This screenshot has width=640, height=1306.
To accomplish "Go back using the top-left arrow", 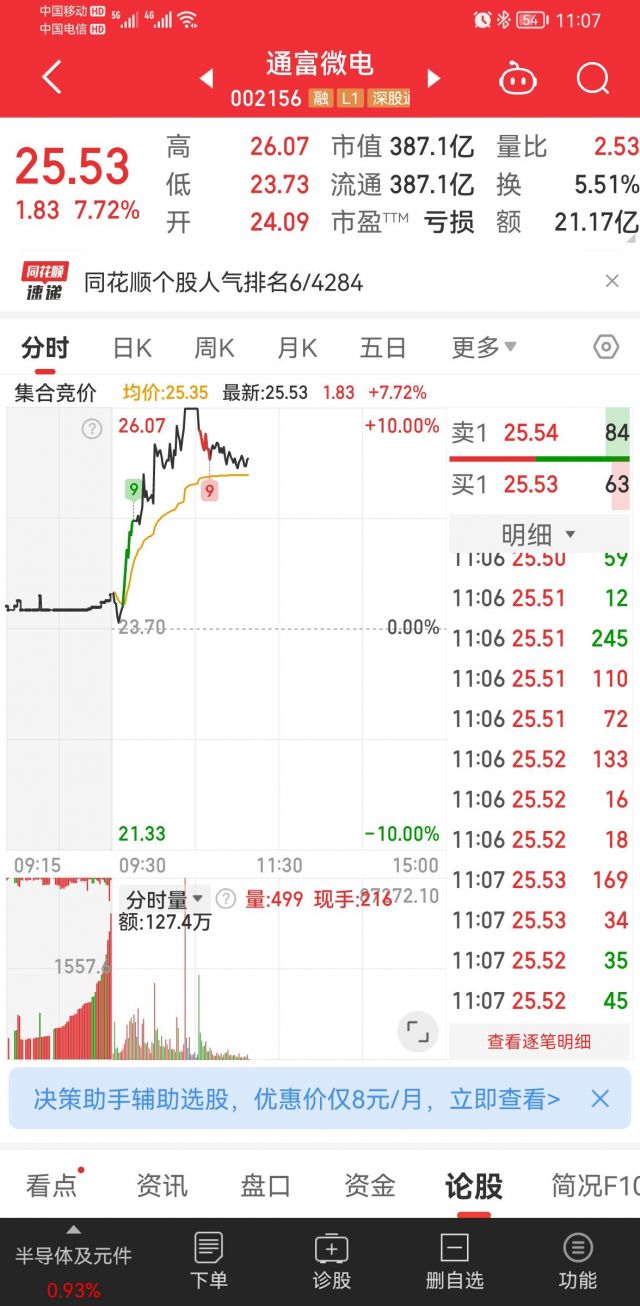I will pyautogui.click(x=52, y=77).
